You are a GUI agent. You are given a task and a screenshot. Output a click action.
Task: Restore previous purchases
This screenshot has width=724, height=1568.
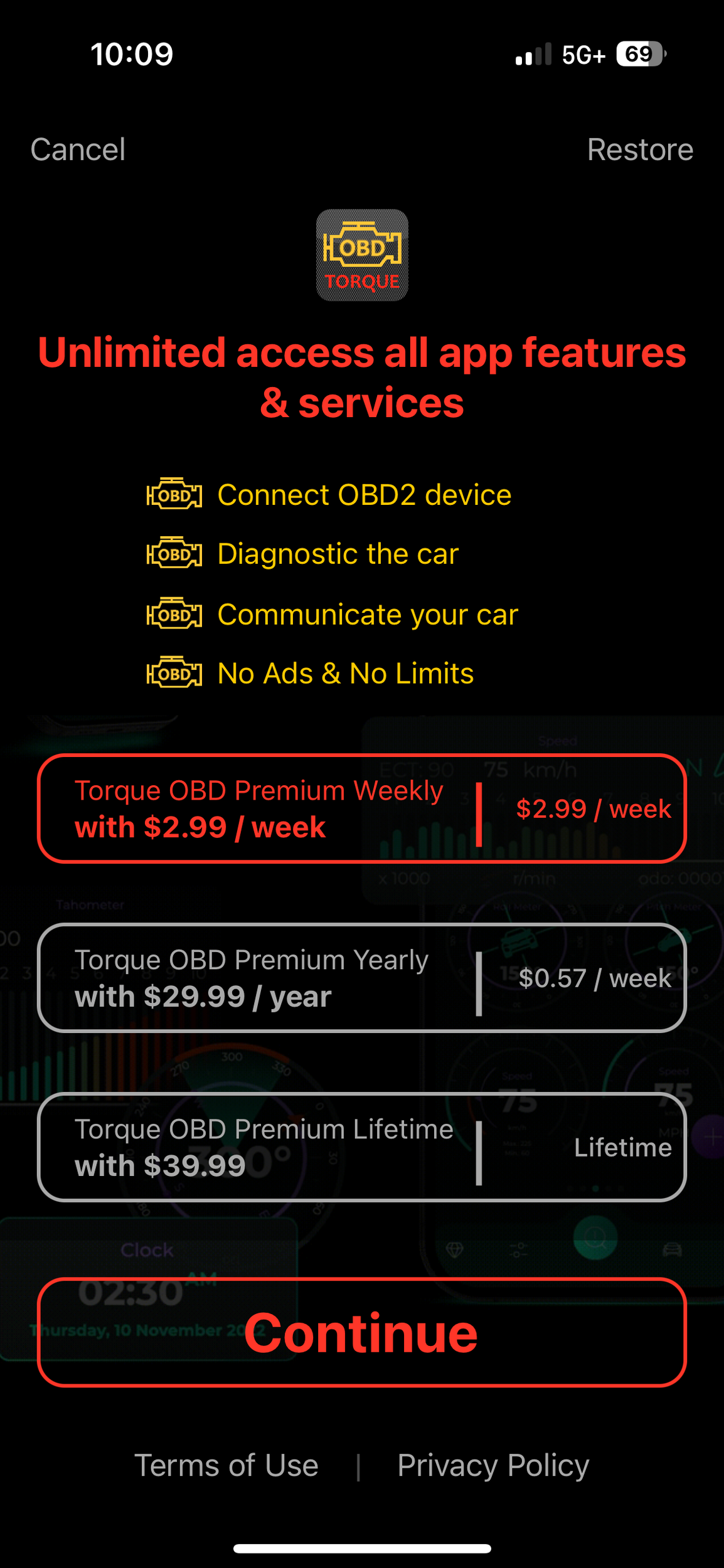point(639,149)
